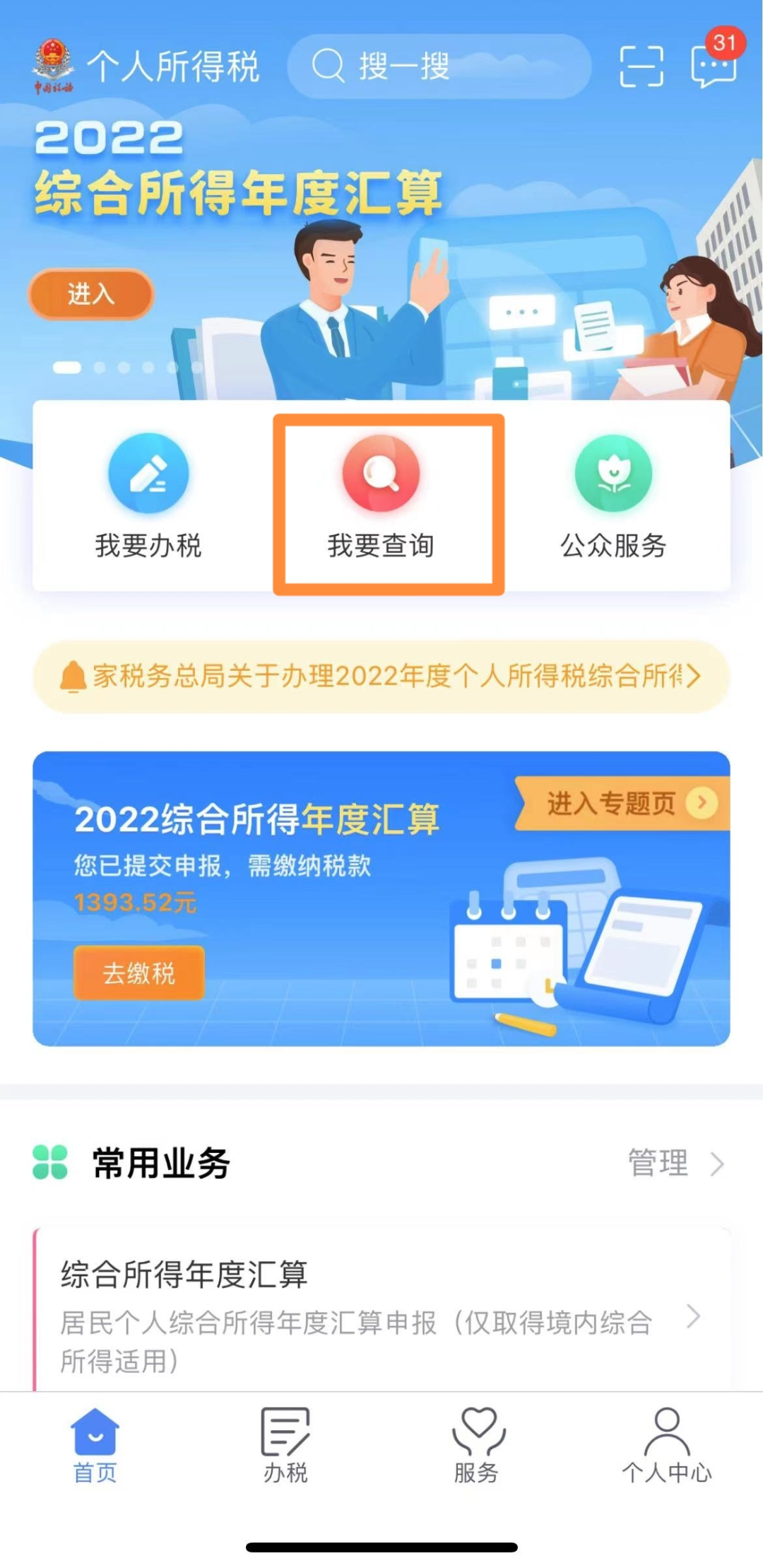Tap the orange 进入 banner button
This screenshot has height=1568, width=763.
pyautogui.click(x=90, y=293)
